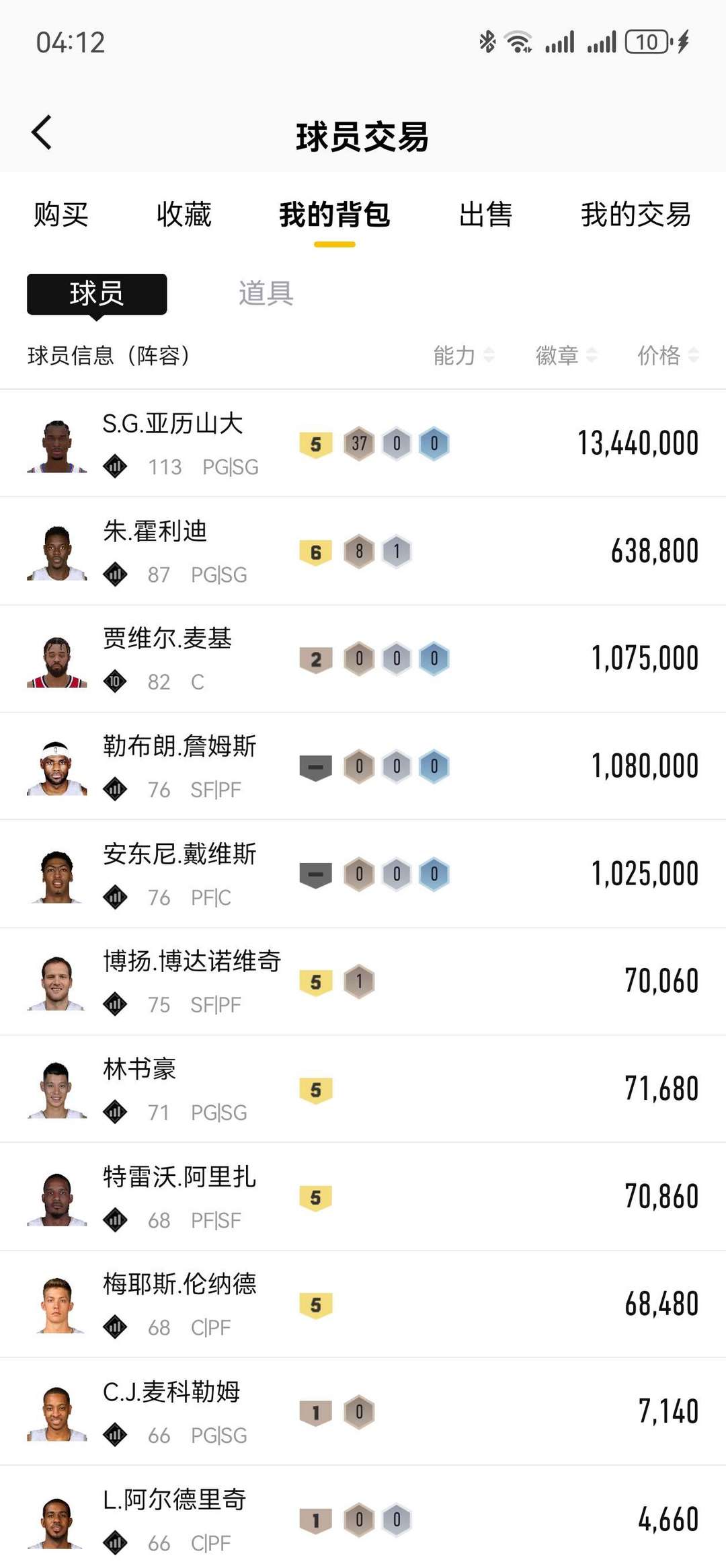Switch to the 道具 sub-tab
This screenshot has width=726, height=1568.
[x=266, y=294]
